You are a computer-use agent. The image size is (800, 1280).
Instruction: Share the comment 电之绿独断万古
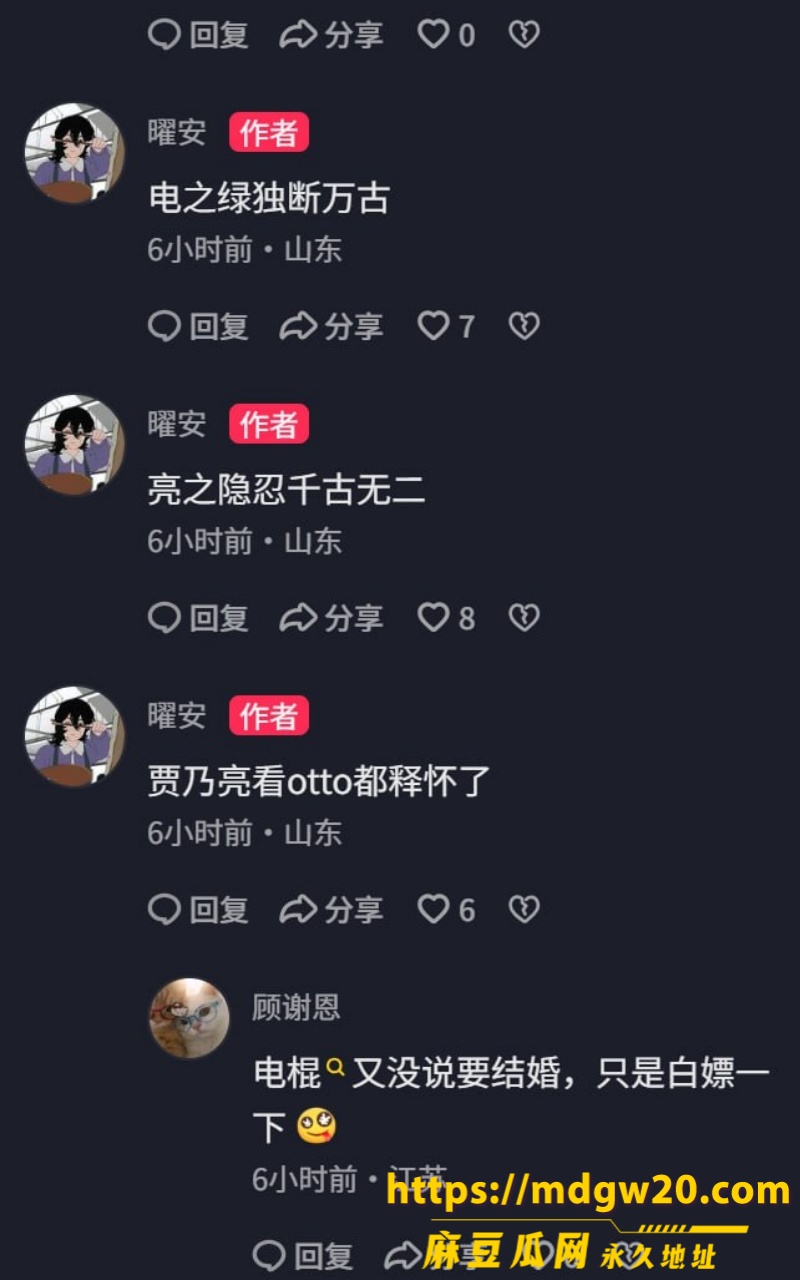coord(331,326)
